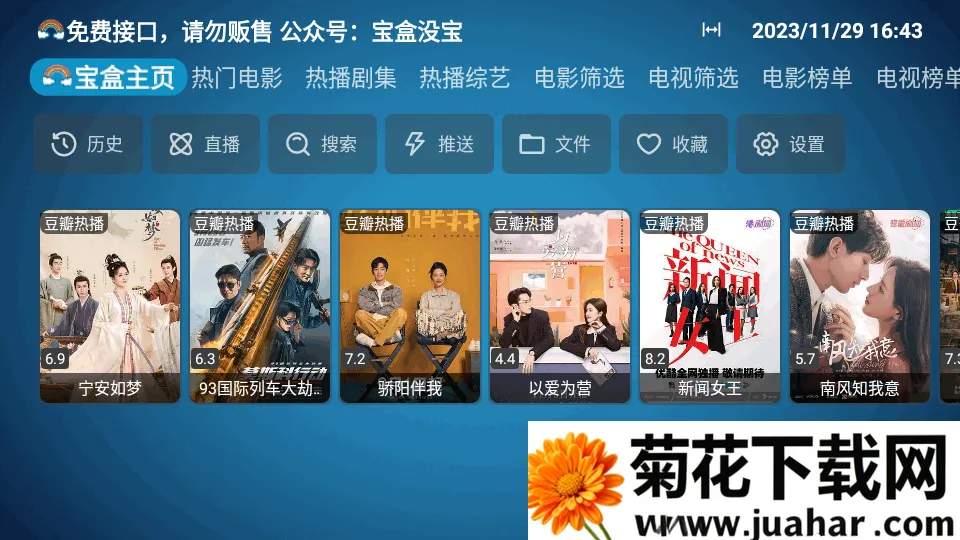This screenshot has height=540, width=960.
Task: Open 设置 settings
Action: pos(790,144)
